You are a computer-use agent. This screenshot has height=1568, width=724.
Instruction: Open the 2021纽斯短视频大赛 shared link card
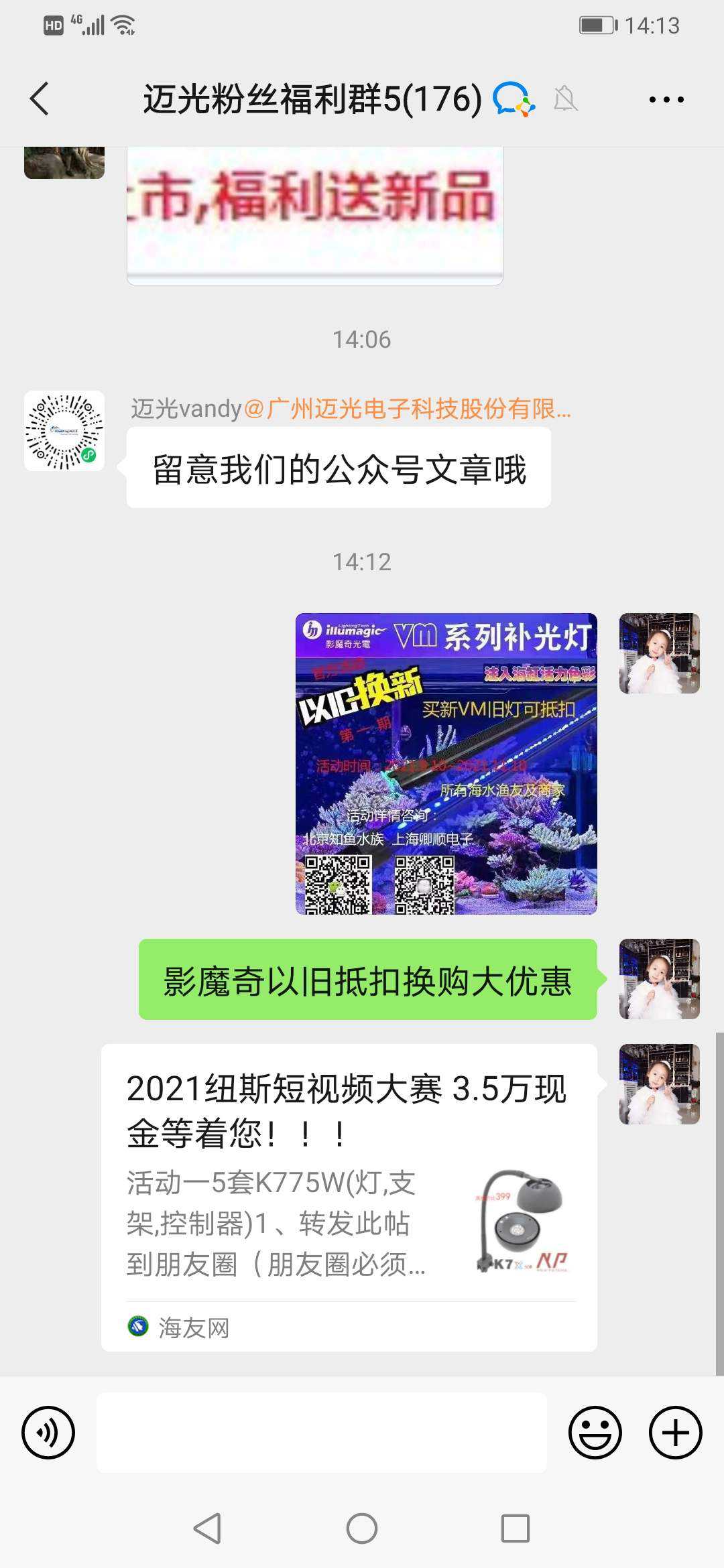click(349, 1197)
